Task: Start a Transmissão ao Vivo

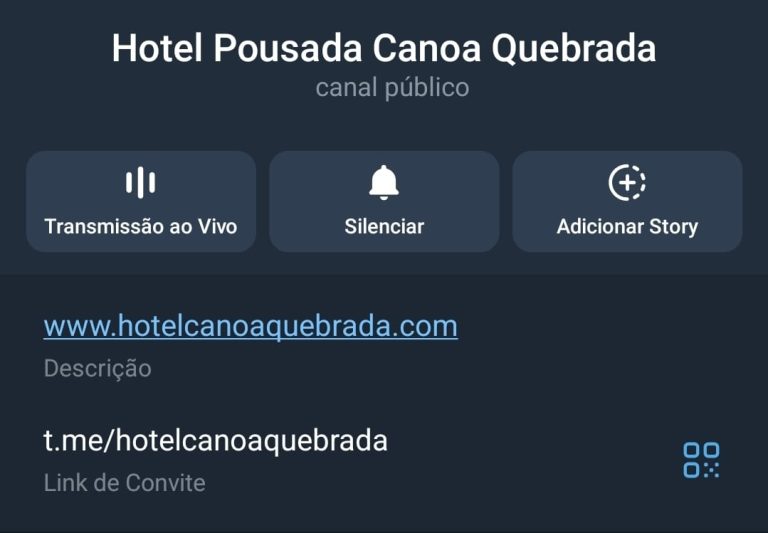Action: pyautogui.click(x=141, y=201)
